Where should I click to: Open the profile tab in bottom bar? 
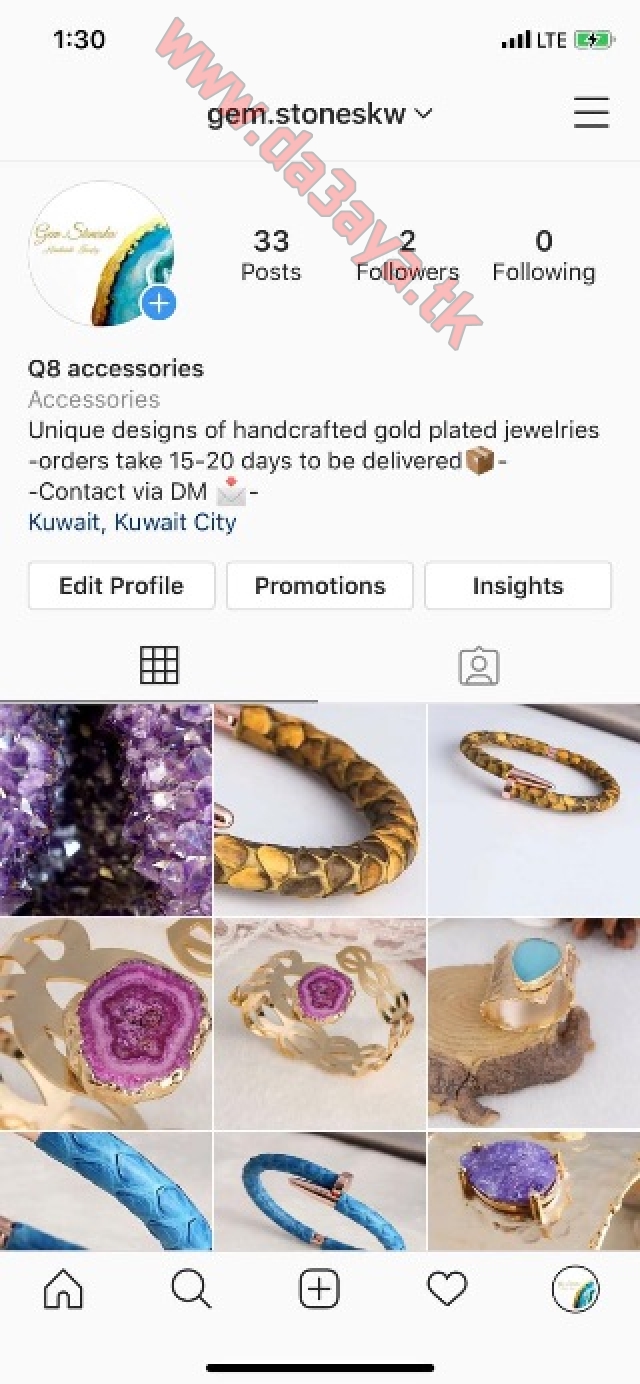click(x=576, y=1290)
